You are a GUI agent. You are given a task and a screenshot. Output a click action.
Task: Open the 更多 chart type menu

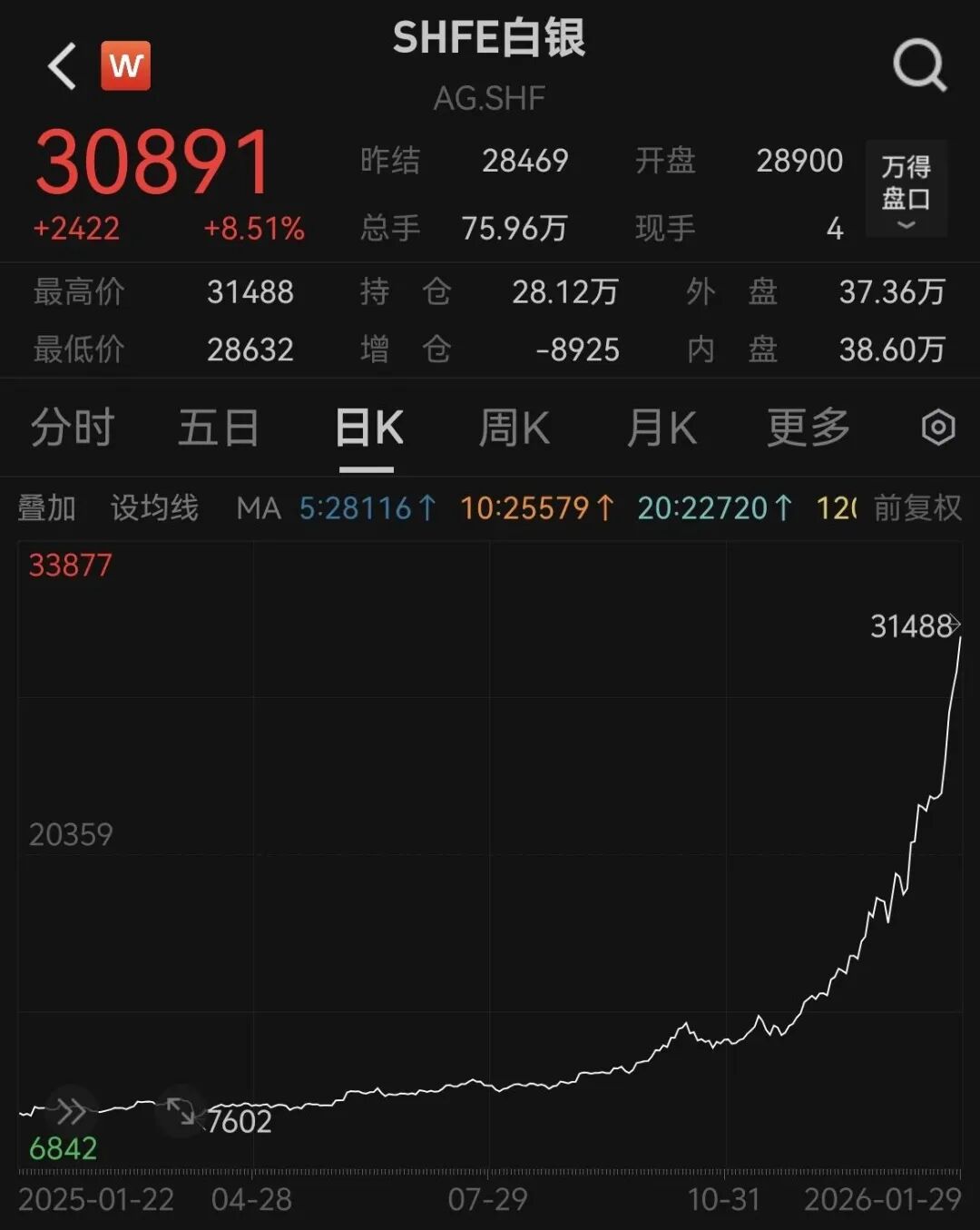click(806, 427)
